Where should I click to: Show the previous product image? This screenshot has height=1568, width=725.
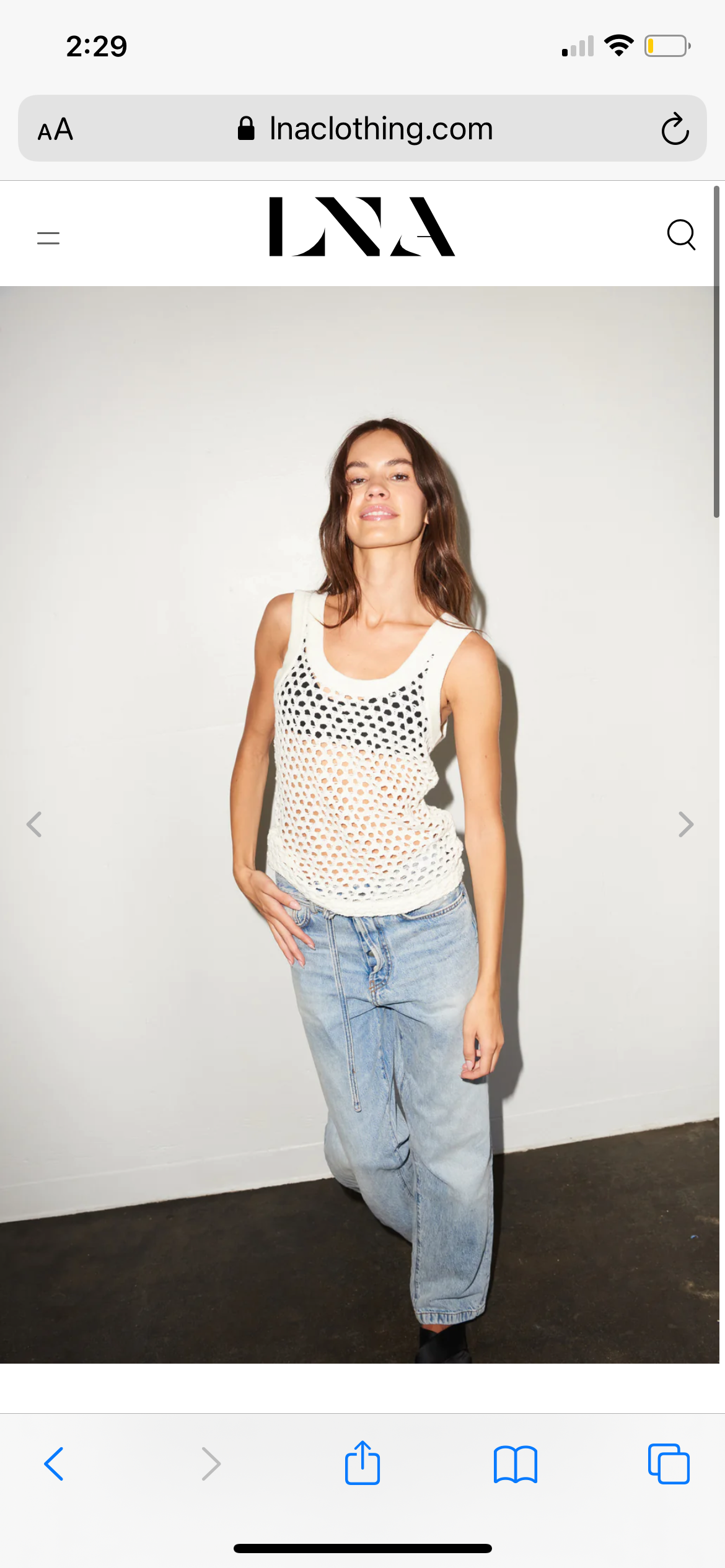34,824
